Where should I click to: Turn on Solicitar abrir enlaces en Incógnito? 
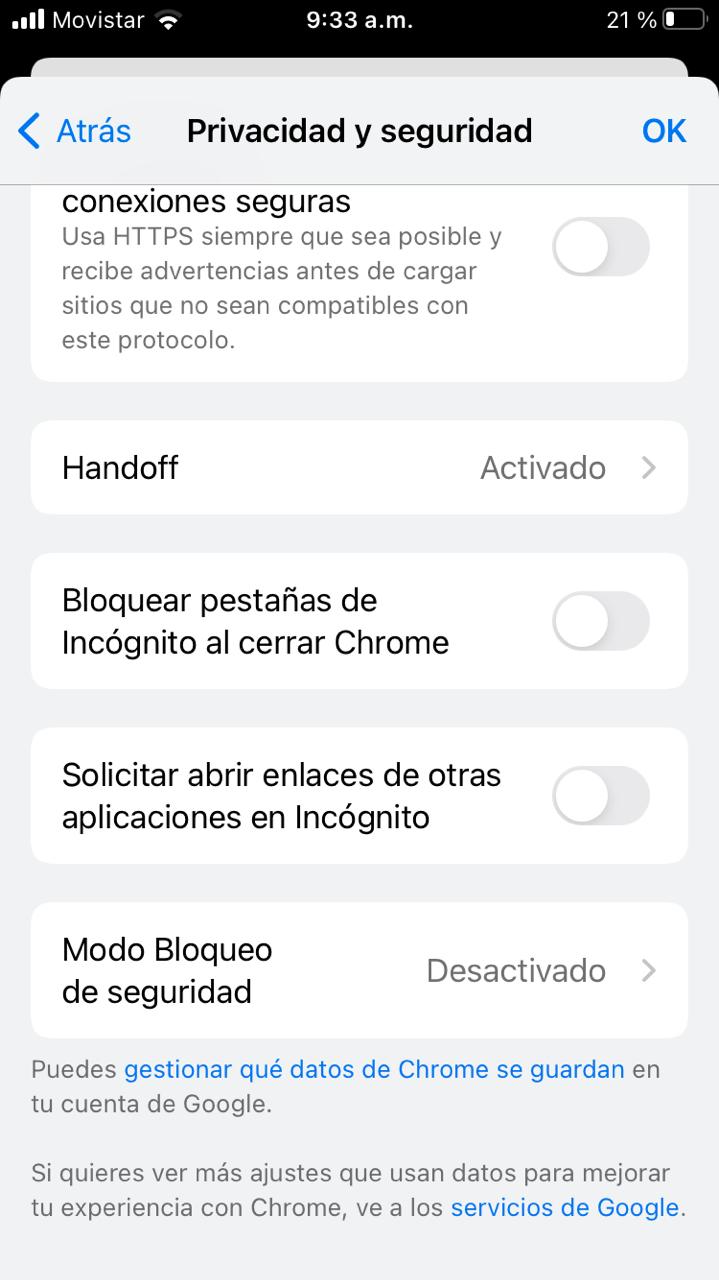coord(601,796)
